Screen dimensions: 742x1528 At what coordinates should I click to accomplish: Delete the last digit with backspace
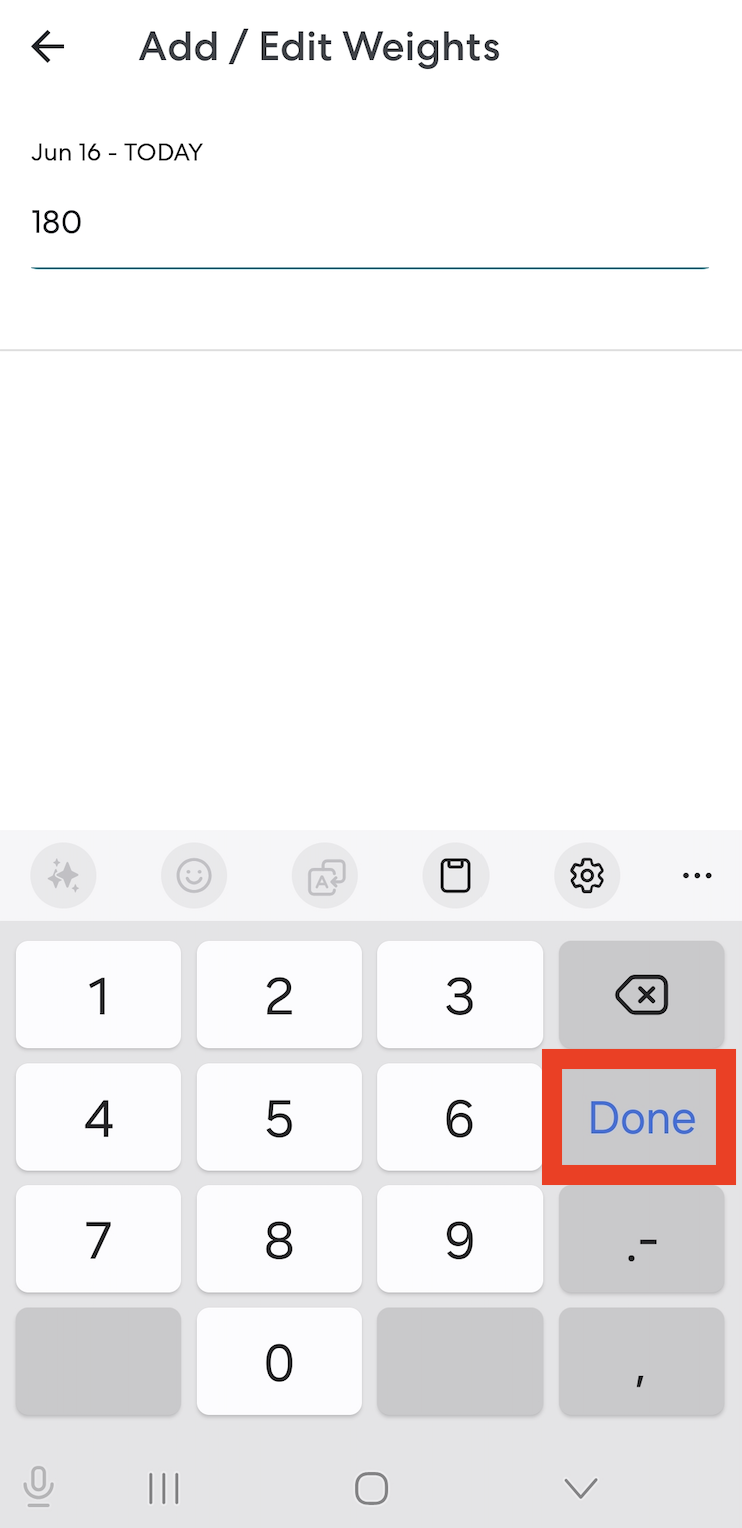641,994
